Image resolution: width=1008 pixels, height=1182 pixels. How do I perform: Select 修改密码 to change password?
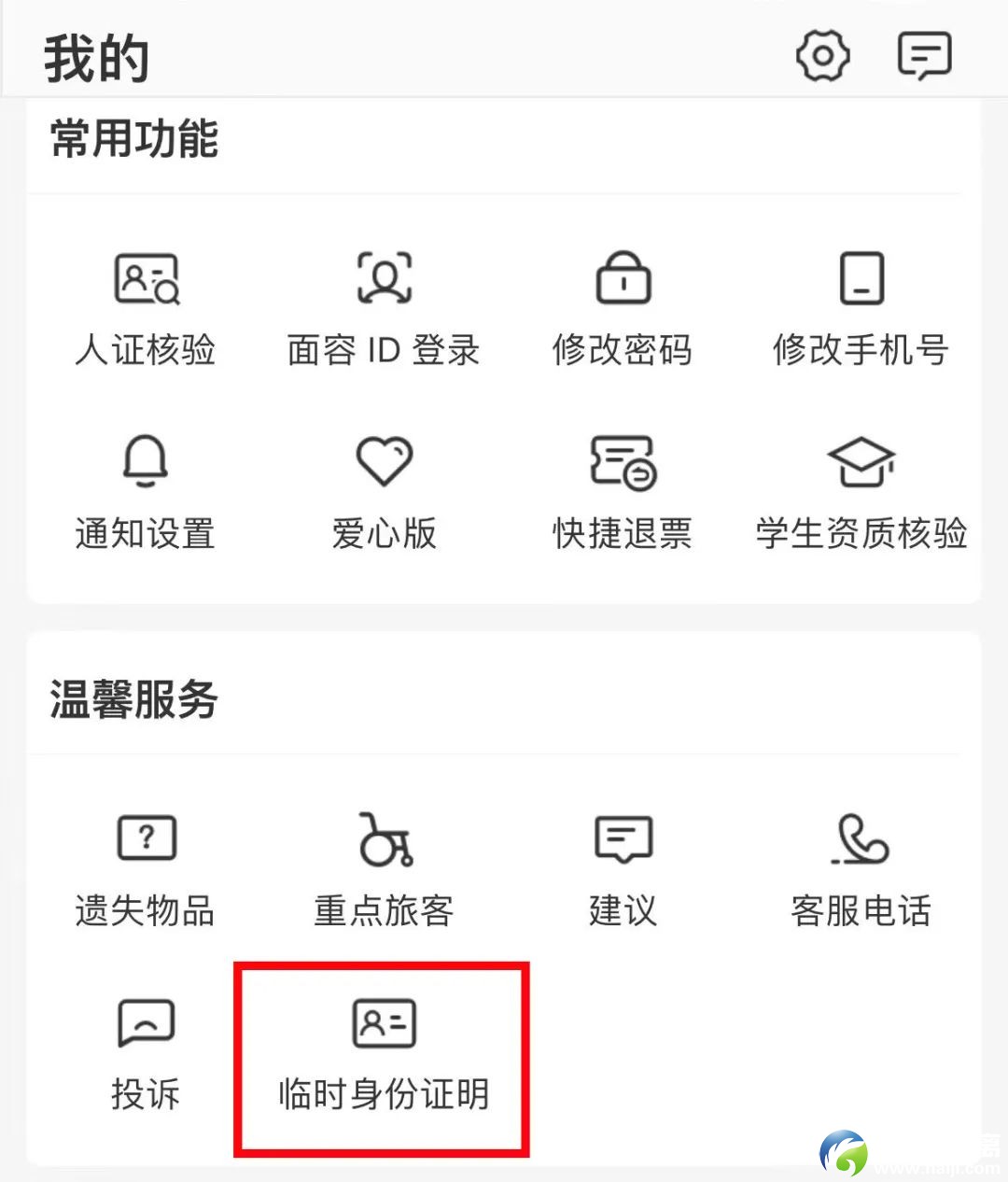(623, 308)
